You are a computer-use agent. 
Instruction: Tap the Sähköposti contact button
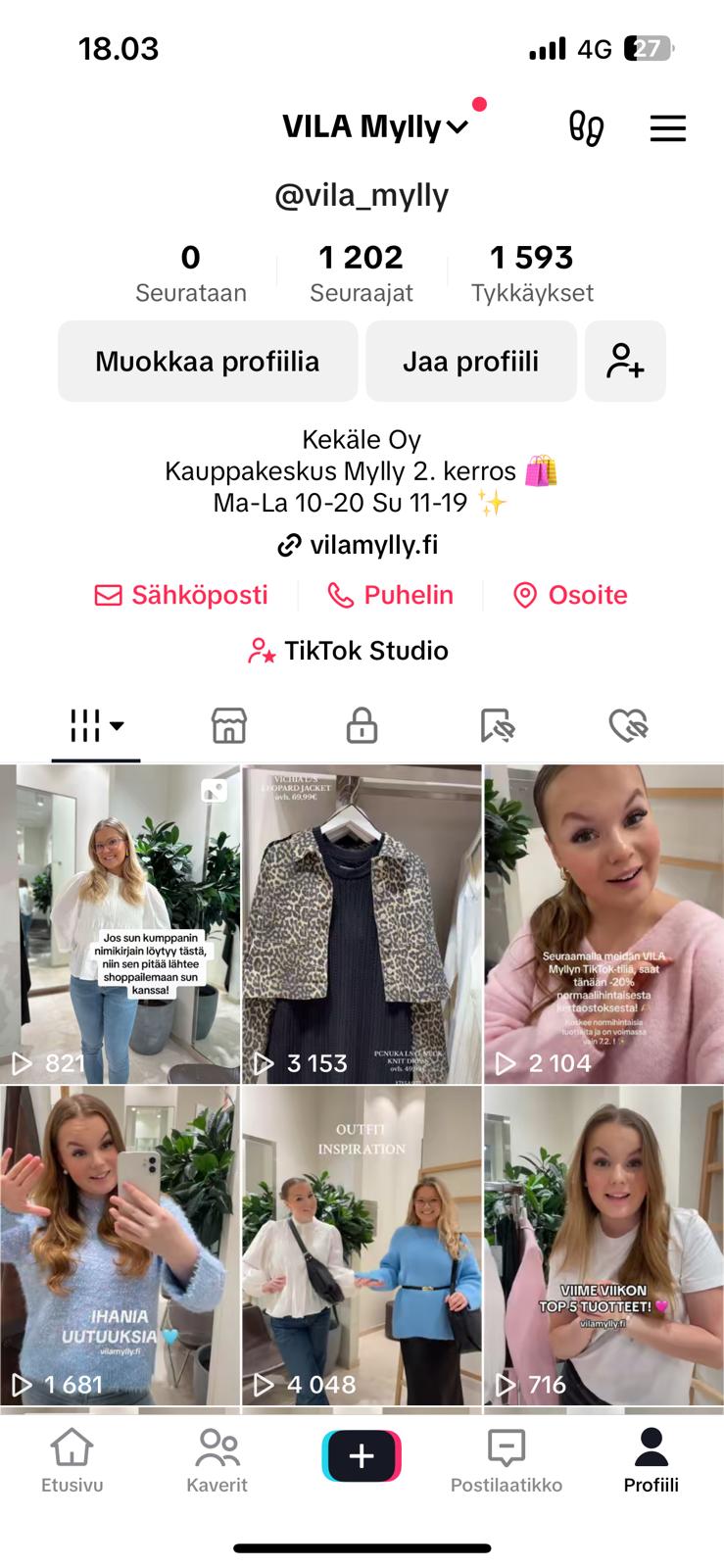coord(182,595)
